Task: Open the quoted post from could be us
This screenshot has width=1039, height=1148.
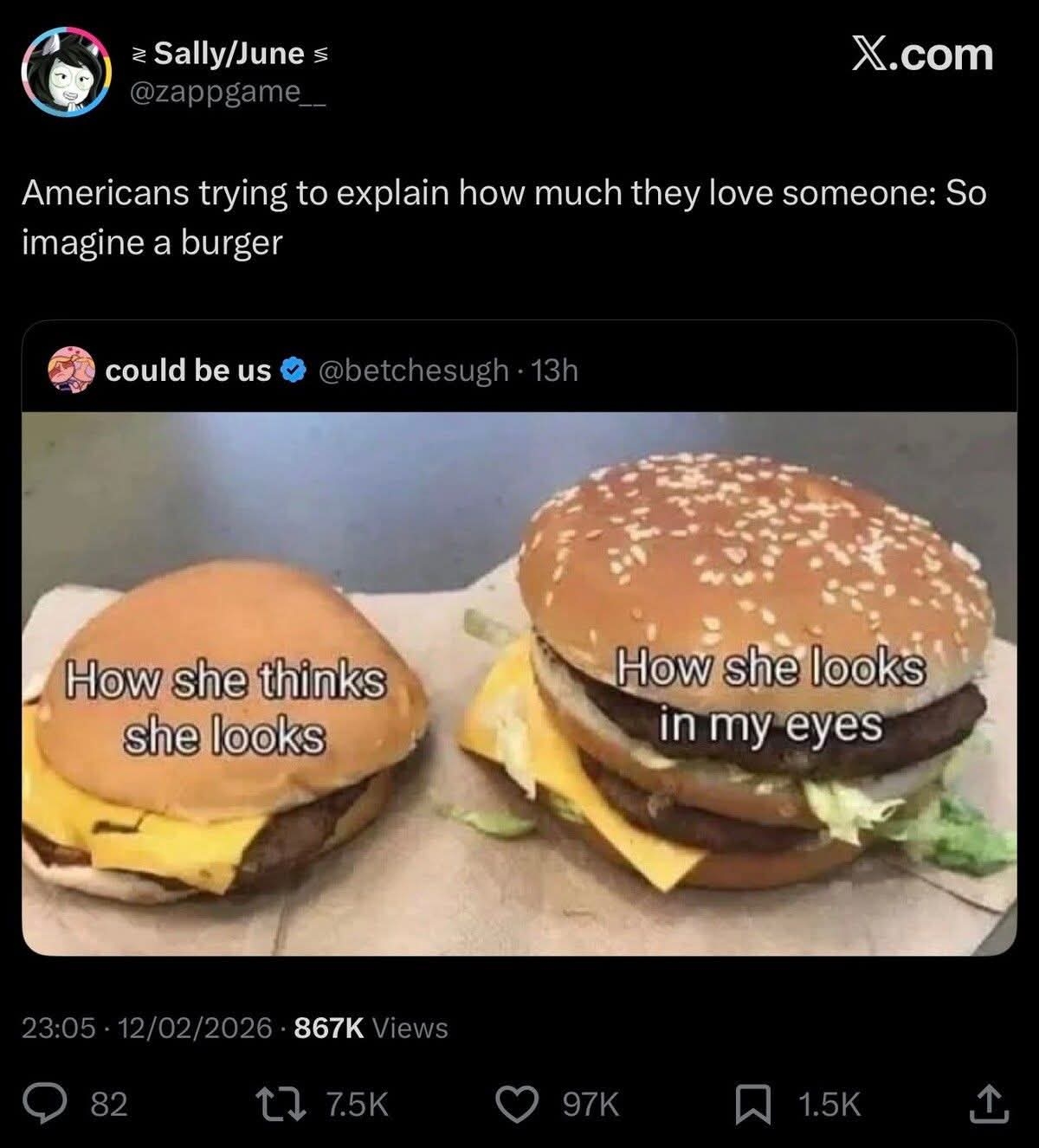Action: click(x=519, y=370)
